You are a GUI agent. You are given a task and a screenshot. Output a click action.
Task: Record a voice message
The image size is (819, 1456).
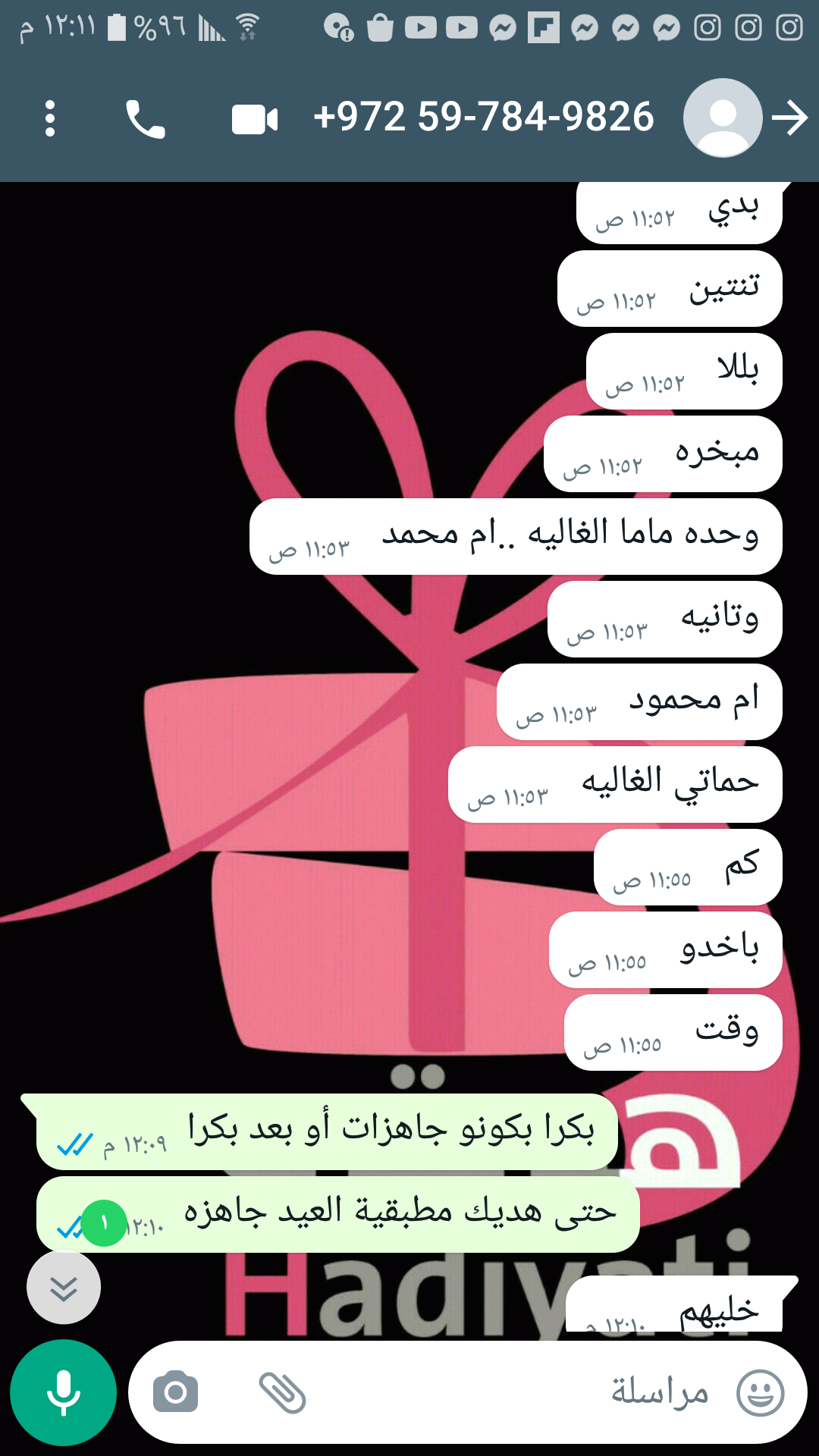[63, 1392]
